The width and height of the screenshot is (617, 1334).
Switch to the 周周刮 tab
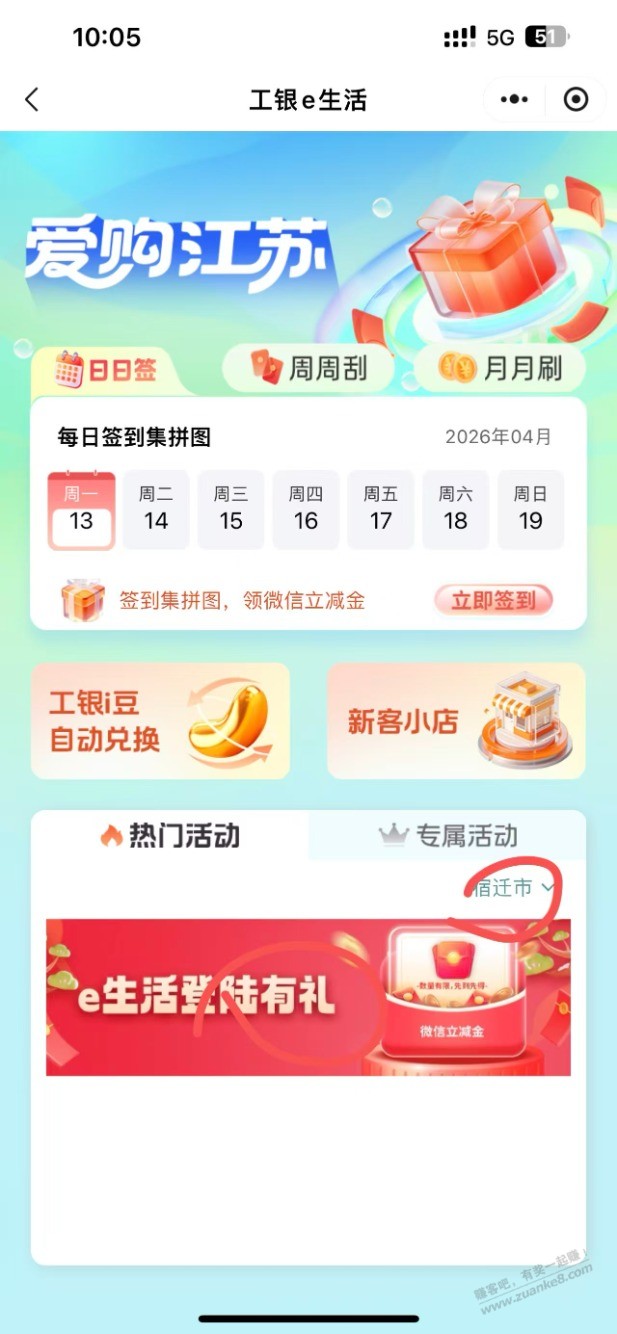click(309, 369)
